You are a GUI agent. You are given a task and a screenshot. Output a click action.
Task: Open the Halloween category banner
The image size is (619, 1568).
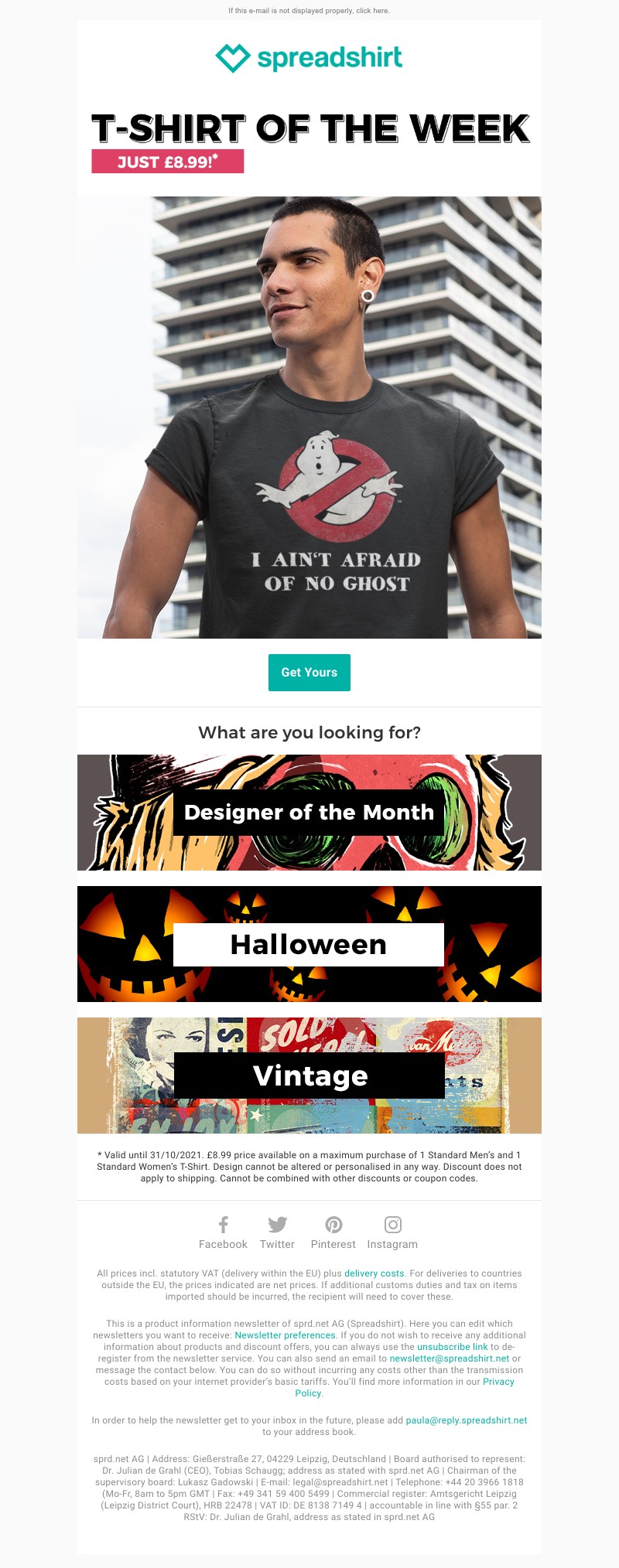click(x=309, y=944)
